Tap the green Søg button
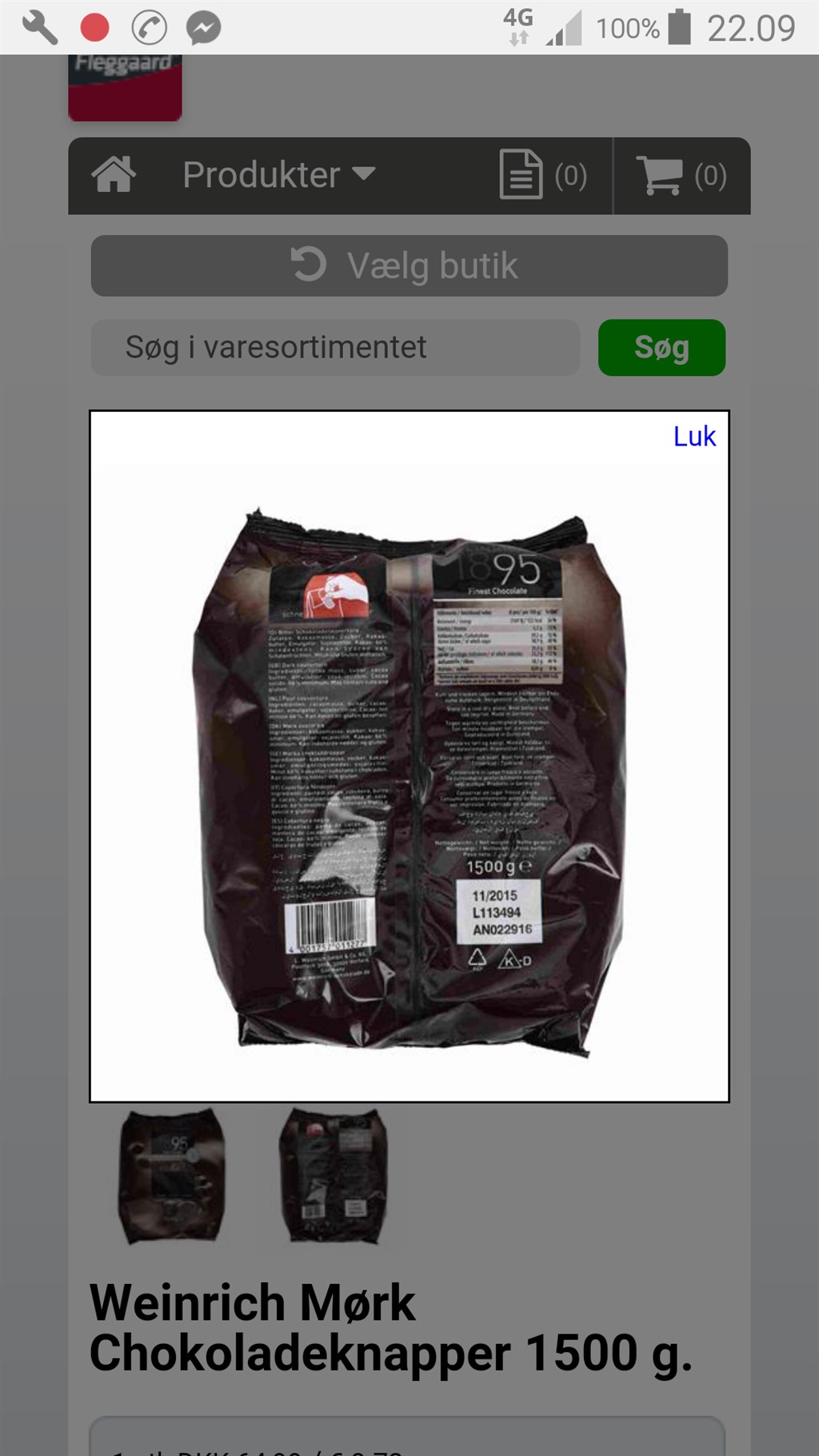Image resolution: width=819 pixels, height=1456 pixels. (x=661, y=348)
